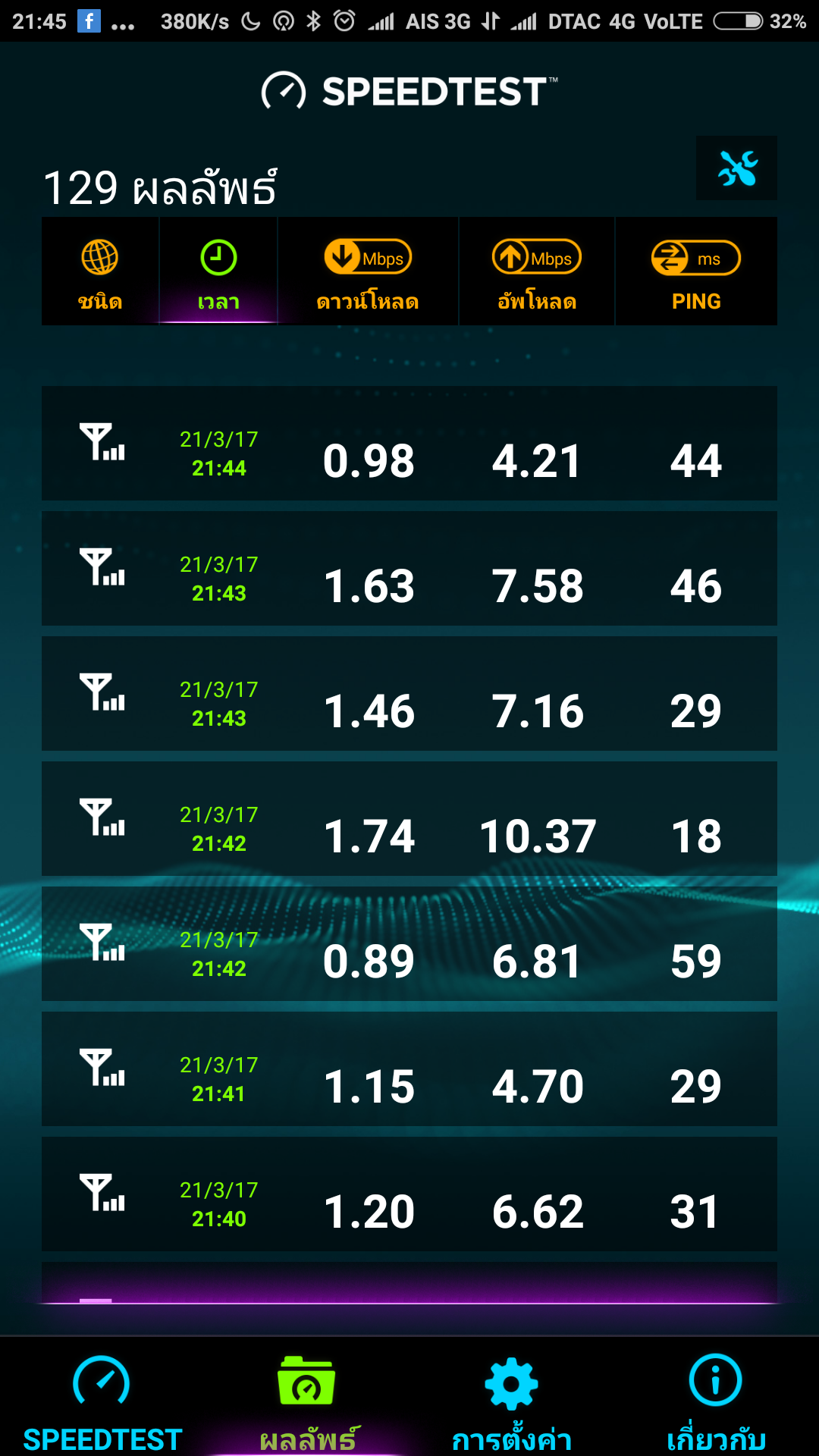Open the เกี่ยวกับ about tab
The image size is (819, 1456).
[717, 1403]
